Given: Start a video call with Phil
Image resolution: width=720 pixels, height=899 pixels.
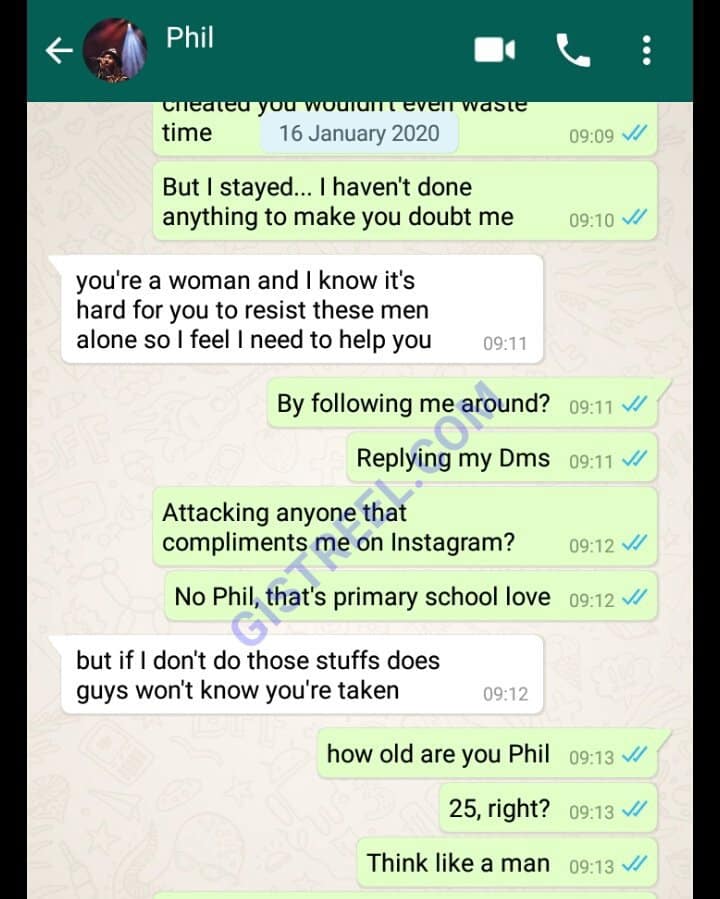Looking at the screenshot, I should 494,49.
